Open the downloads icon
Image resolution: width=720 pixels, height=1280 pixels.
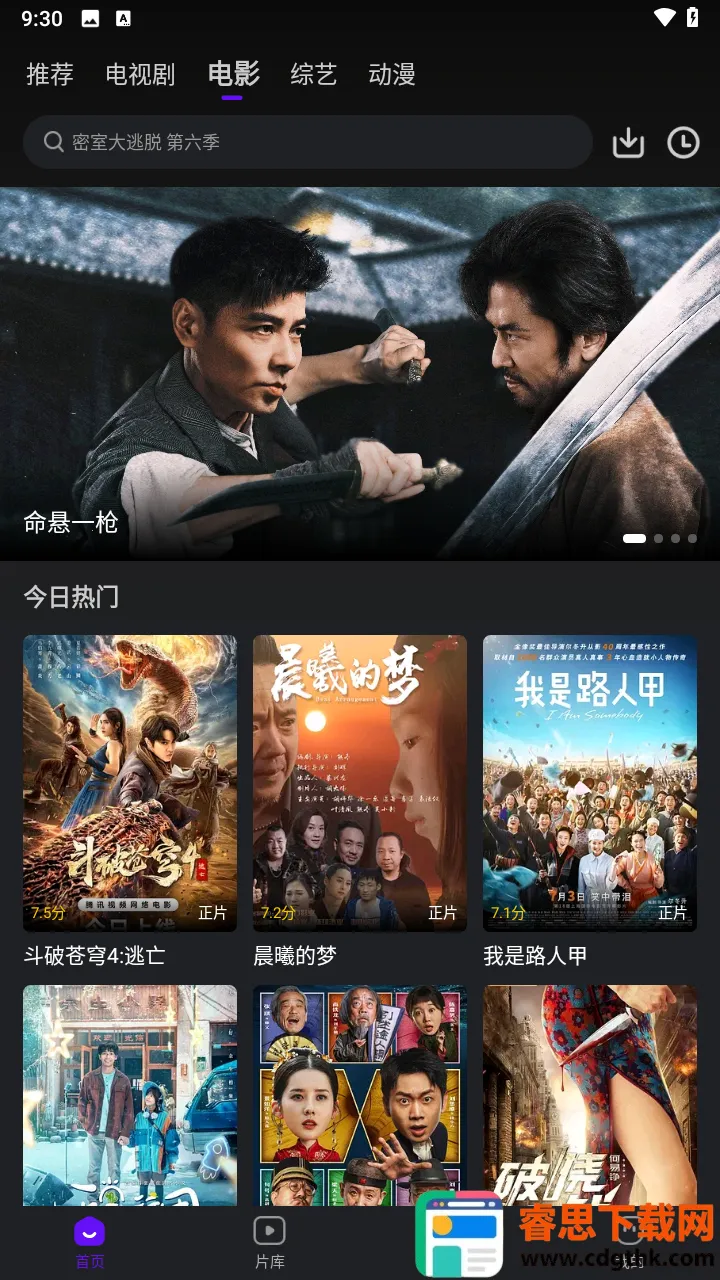[x=628, y=143]
